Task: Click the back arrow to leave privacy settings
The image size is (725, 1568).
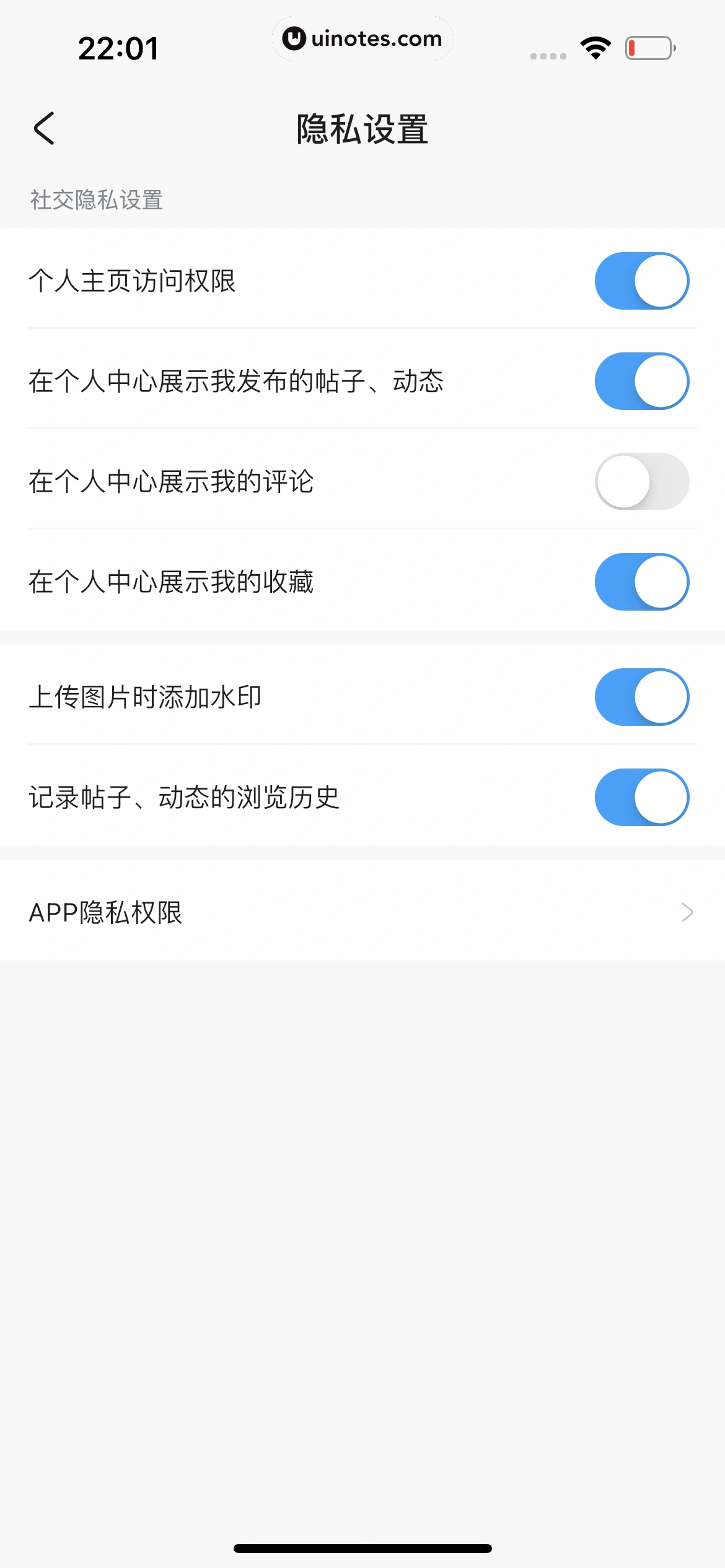Action: (45, 128)
